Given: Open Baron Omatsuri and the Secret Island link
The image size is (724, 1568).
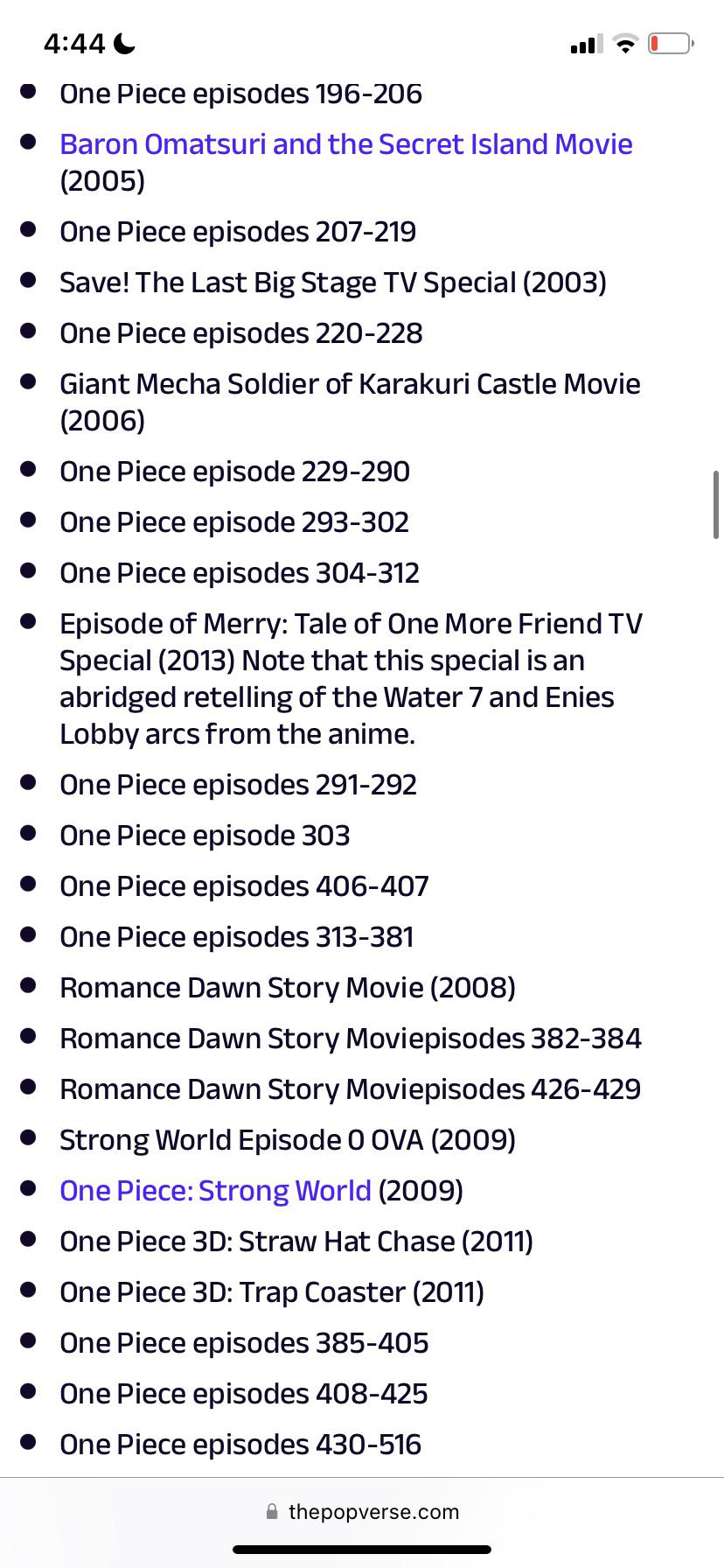Looking at the screenshot, I should [x=345, y=144].
